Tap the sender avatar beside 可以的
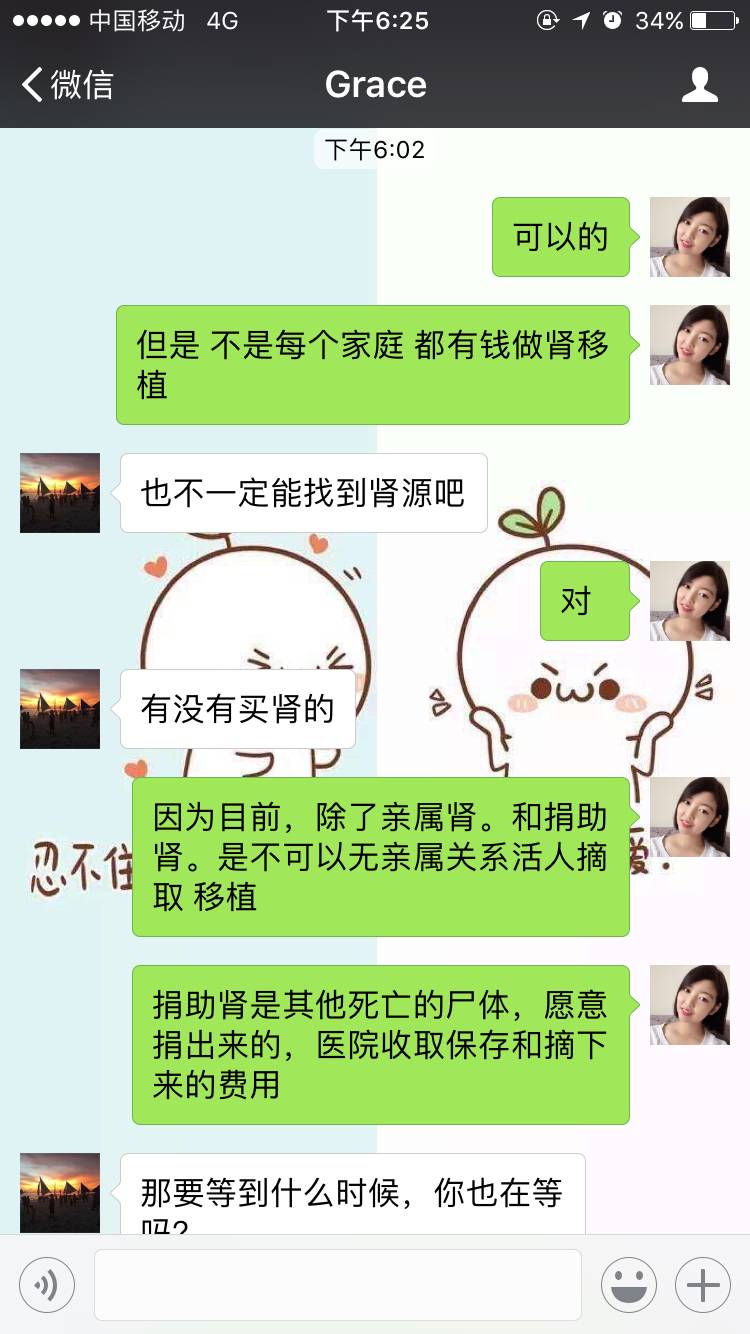750x1334 pixels. tap(689, 237)
